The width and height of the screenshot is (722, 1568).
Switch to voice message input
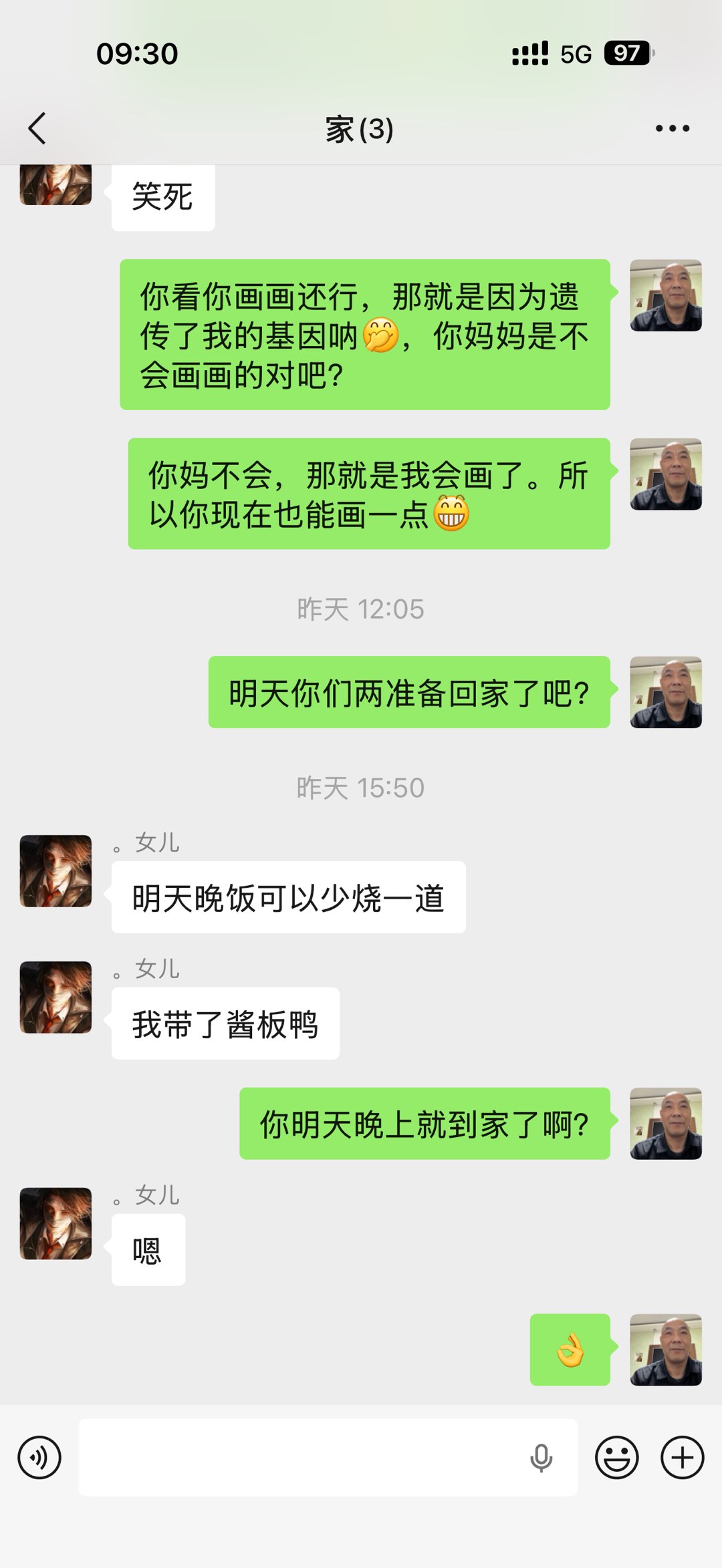(39, 1457)
